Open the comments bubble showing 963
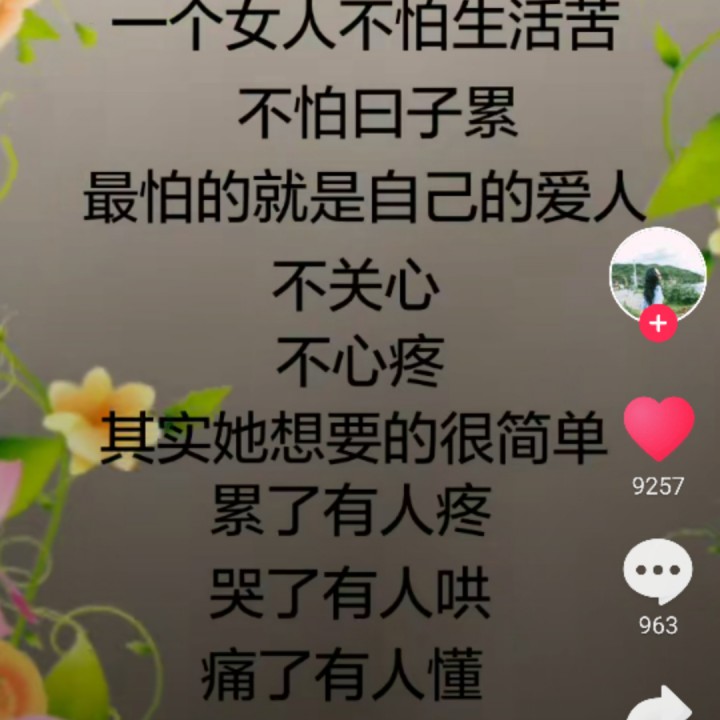This screenshot has height=720, width=720. click(x=658, y=571)
